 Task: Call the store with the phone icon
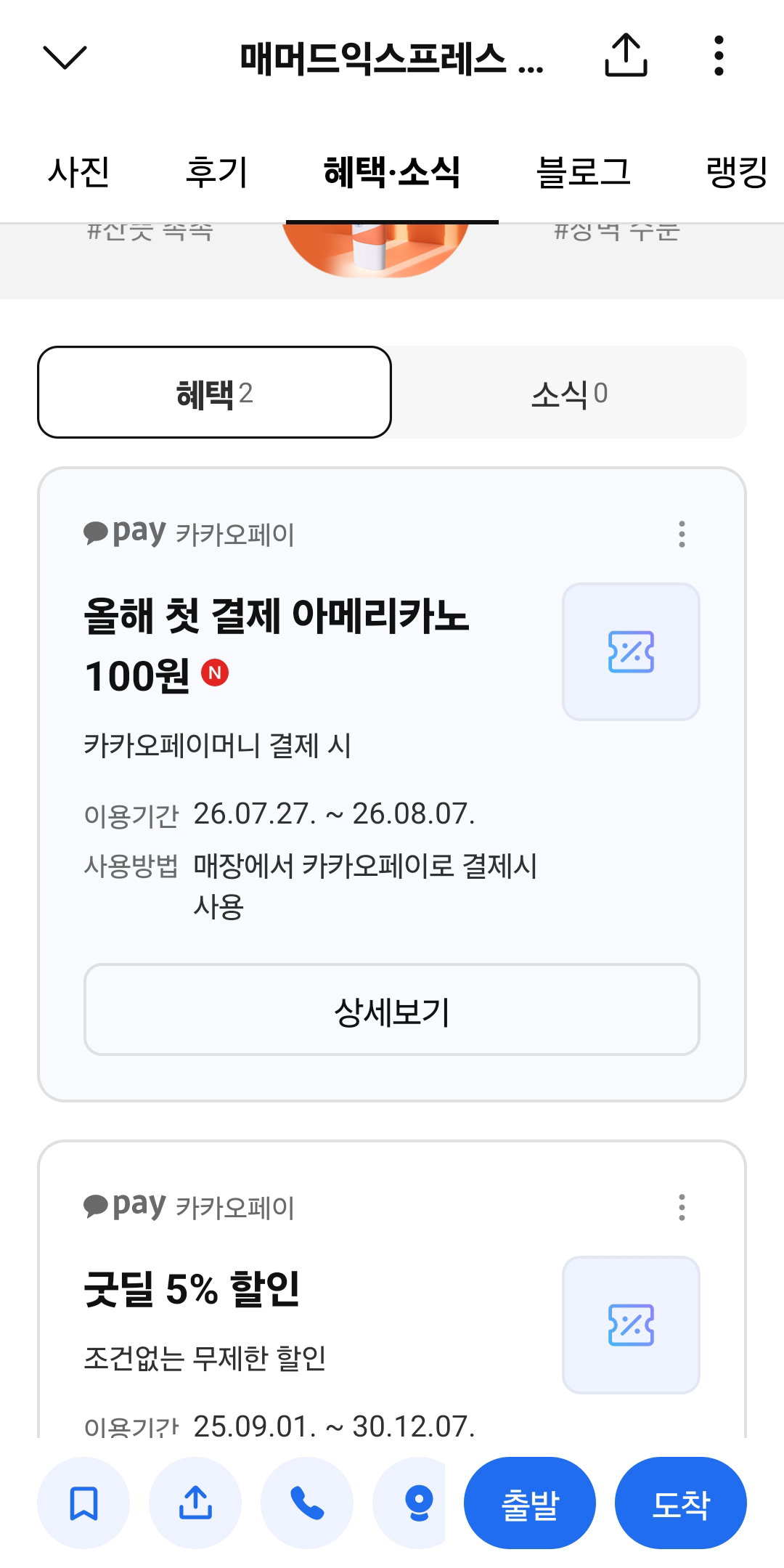coord(307,1503)
